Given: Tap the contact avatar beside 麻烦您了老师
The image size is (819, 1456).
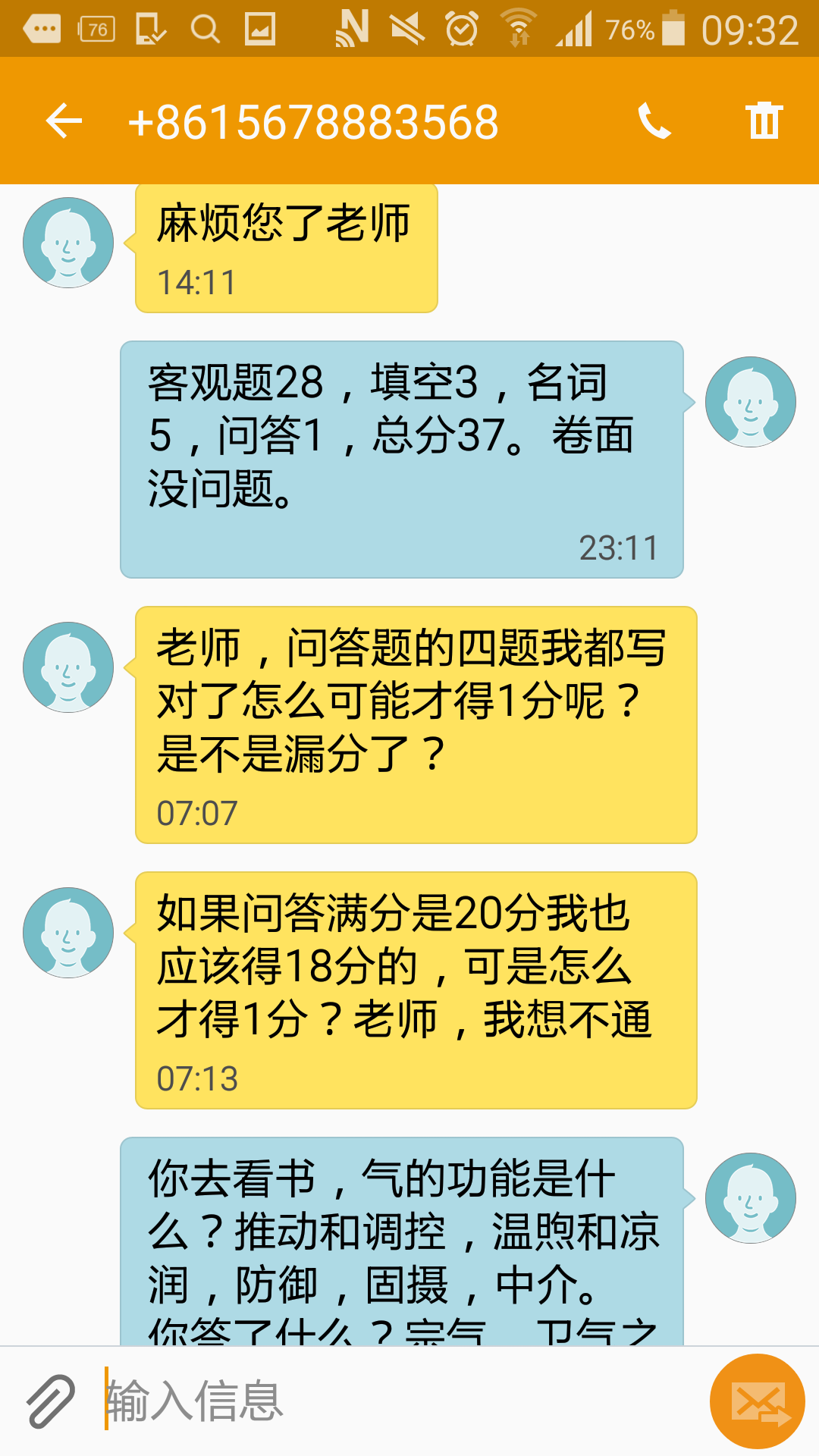Looking at the screenshot, I should point(68,243).
